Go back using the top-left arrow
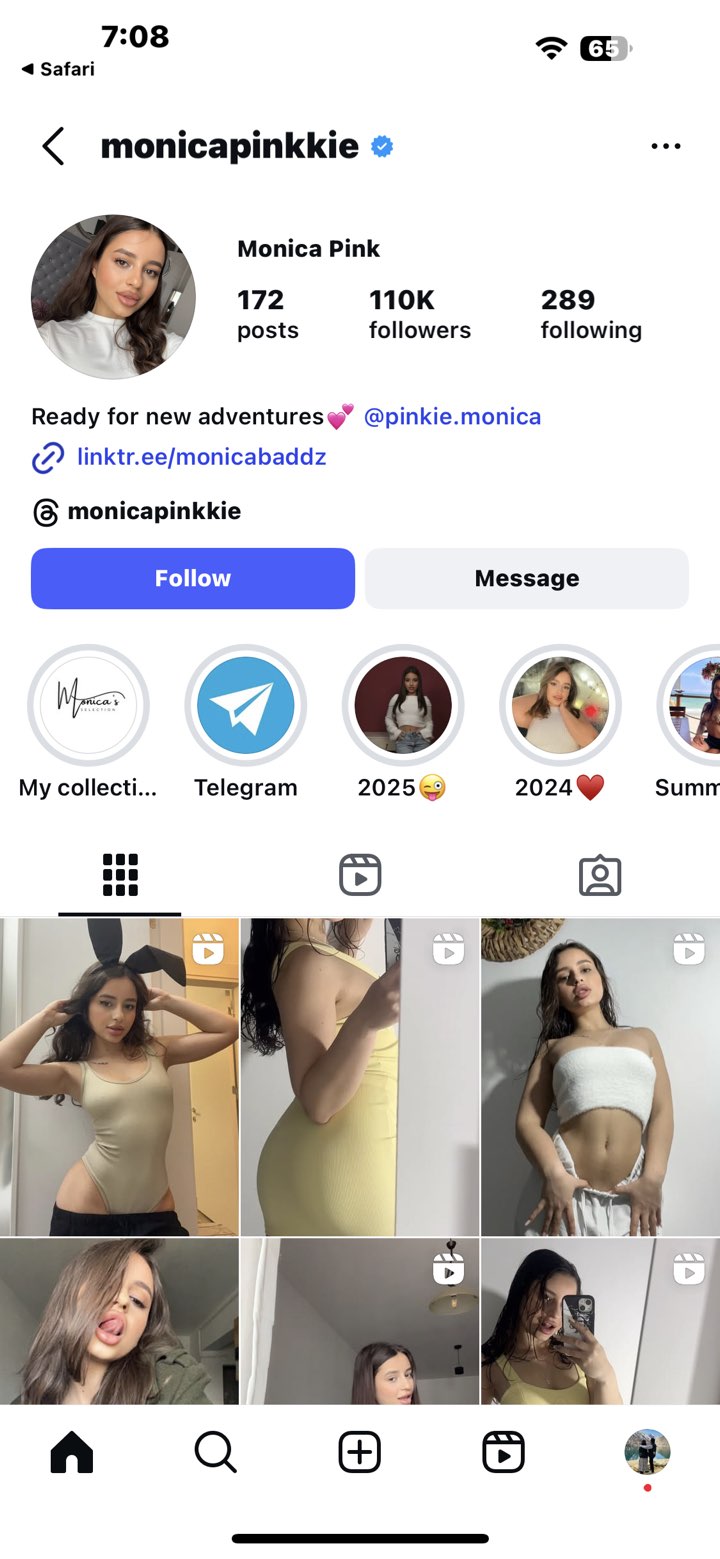This screenshot has width=720, height=1559. tap(53, 146)
